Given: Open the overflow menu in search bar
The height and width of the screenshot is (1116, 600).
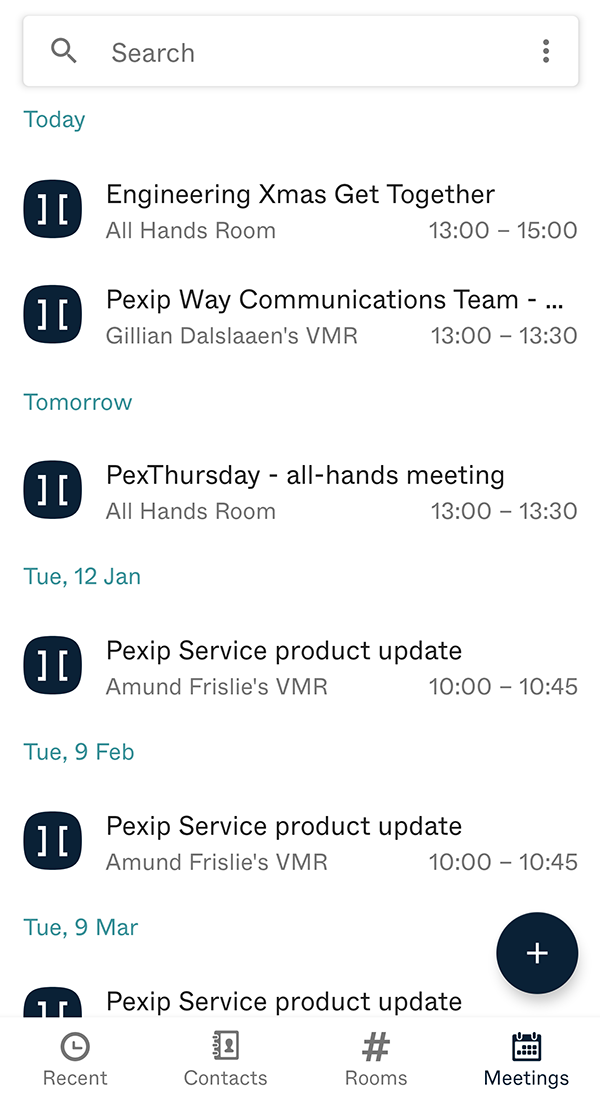Looking at the screenshot, I should pos(546,52).
